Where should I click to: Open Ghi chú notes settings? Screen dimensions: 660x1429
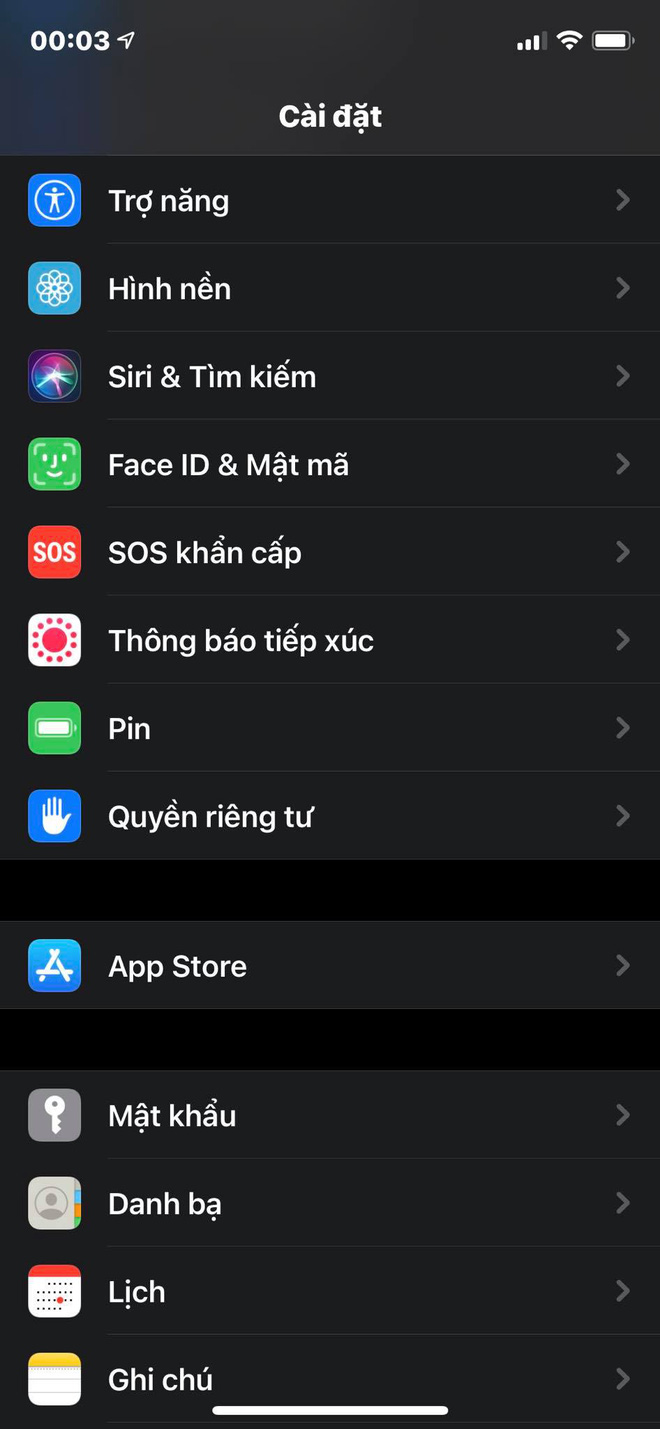[330, 1378]
